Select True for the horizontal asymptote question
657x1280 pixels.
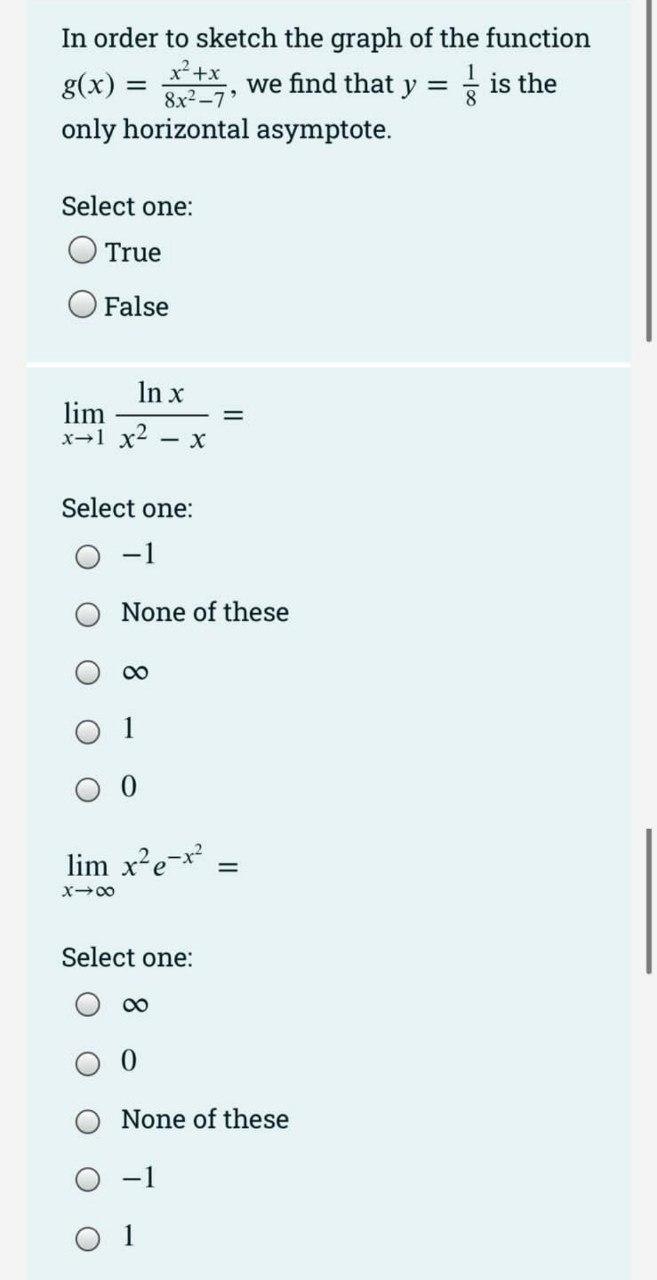(x=83, y=253)
